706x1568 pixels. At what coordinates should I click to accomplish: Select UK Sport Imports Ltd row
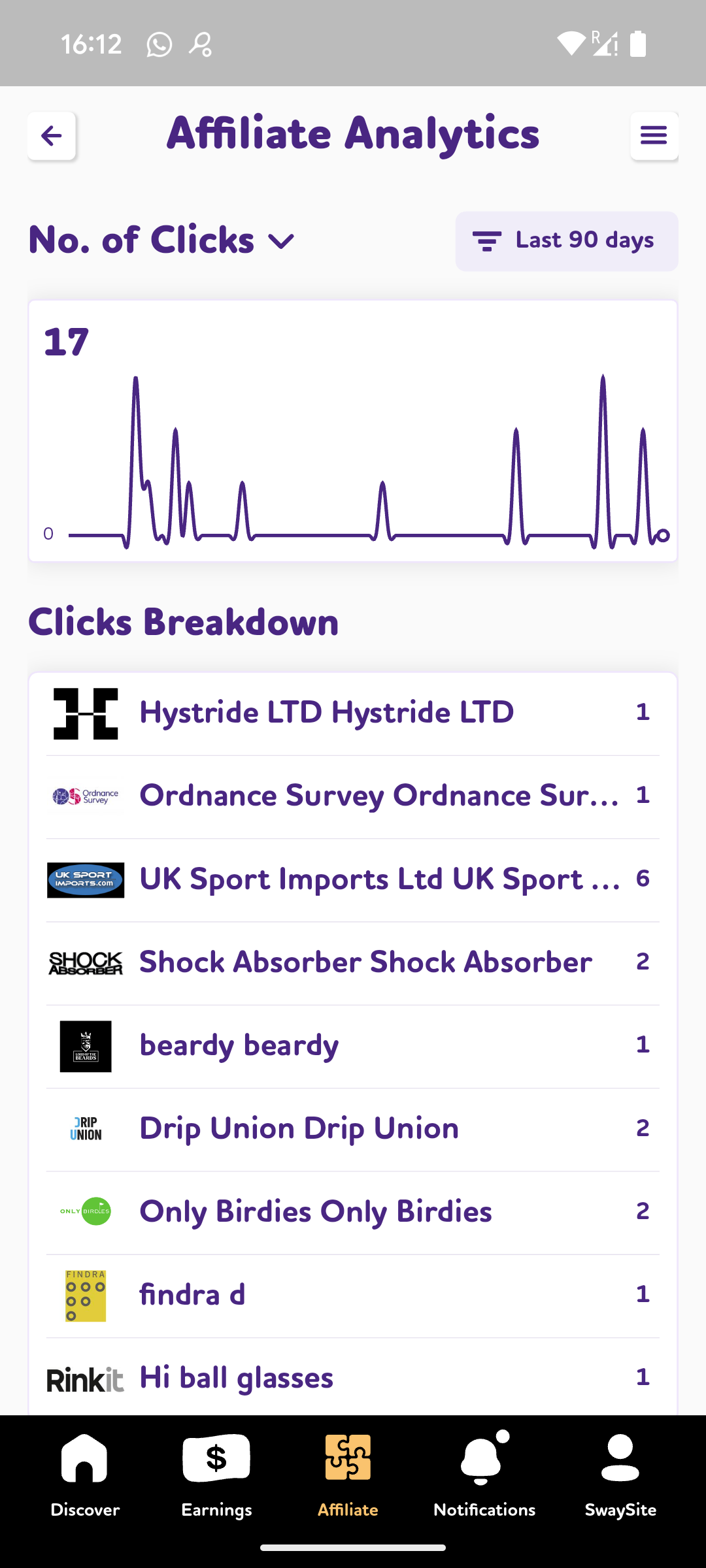353,879
